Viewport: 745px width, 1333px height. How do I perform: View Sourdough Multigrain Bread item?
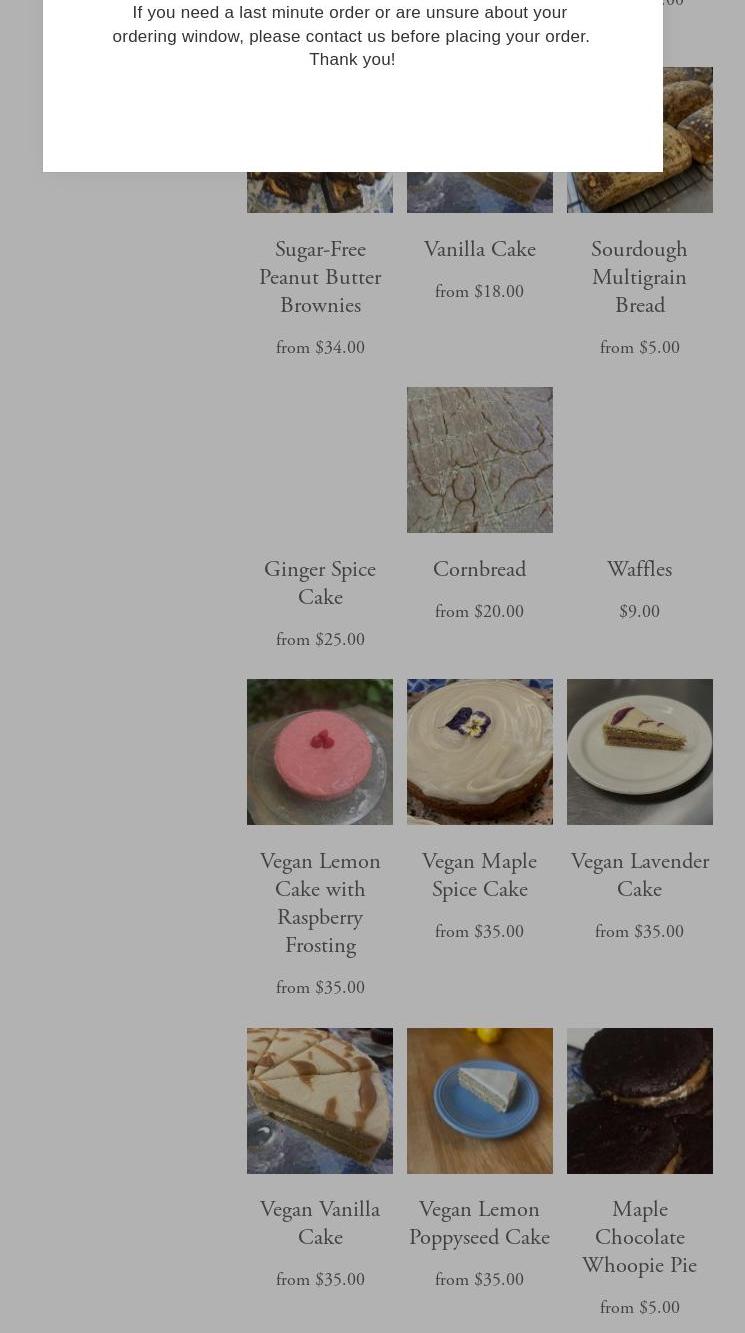[x=639, y=277]
